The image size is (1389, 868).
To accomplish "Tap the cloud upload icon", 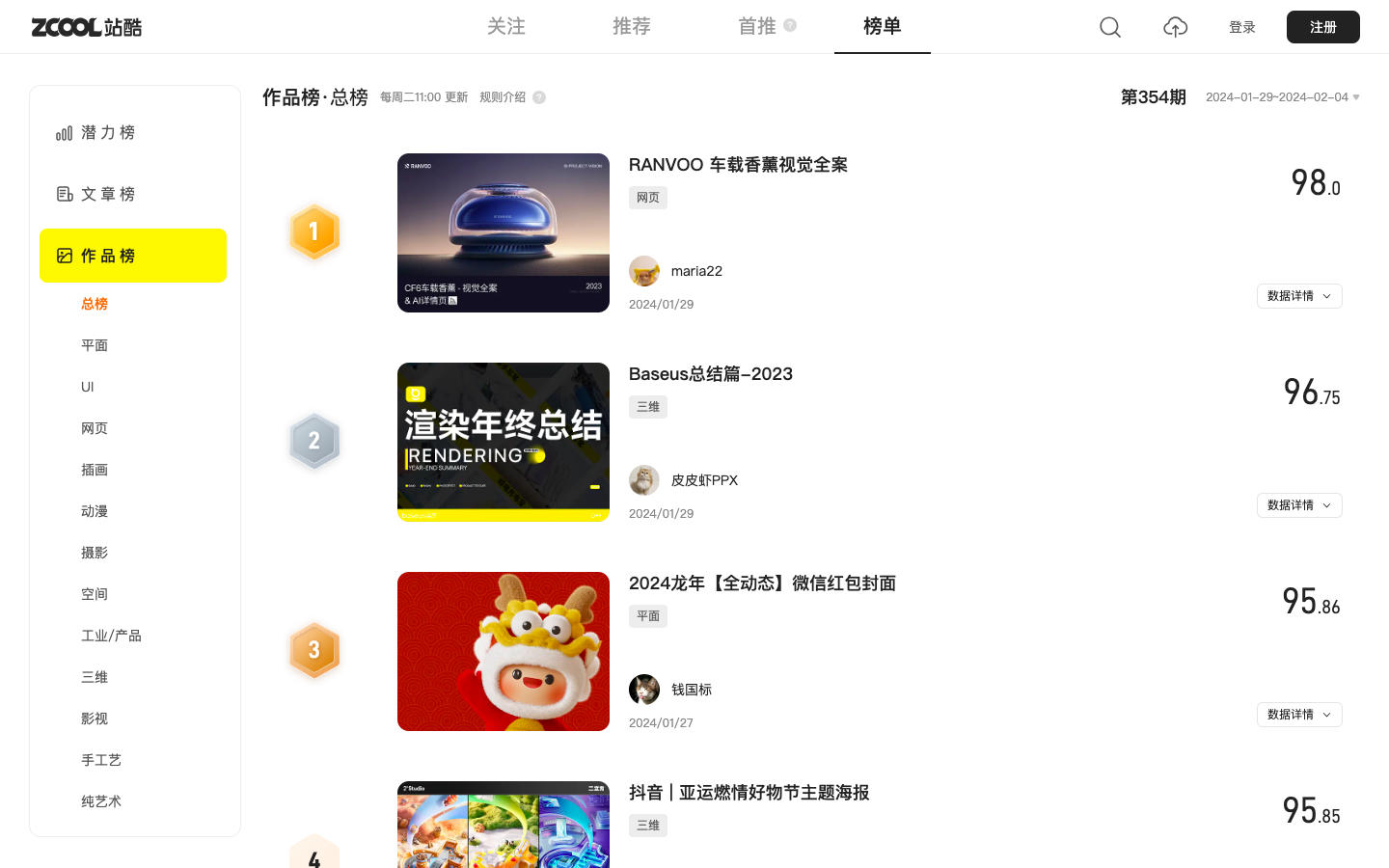I will pos(1175,27).
